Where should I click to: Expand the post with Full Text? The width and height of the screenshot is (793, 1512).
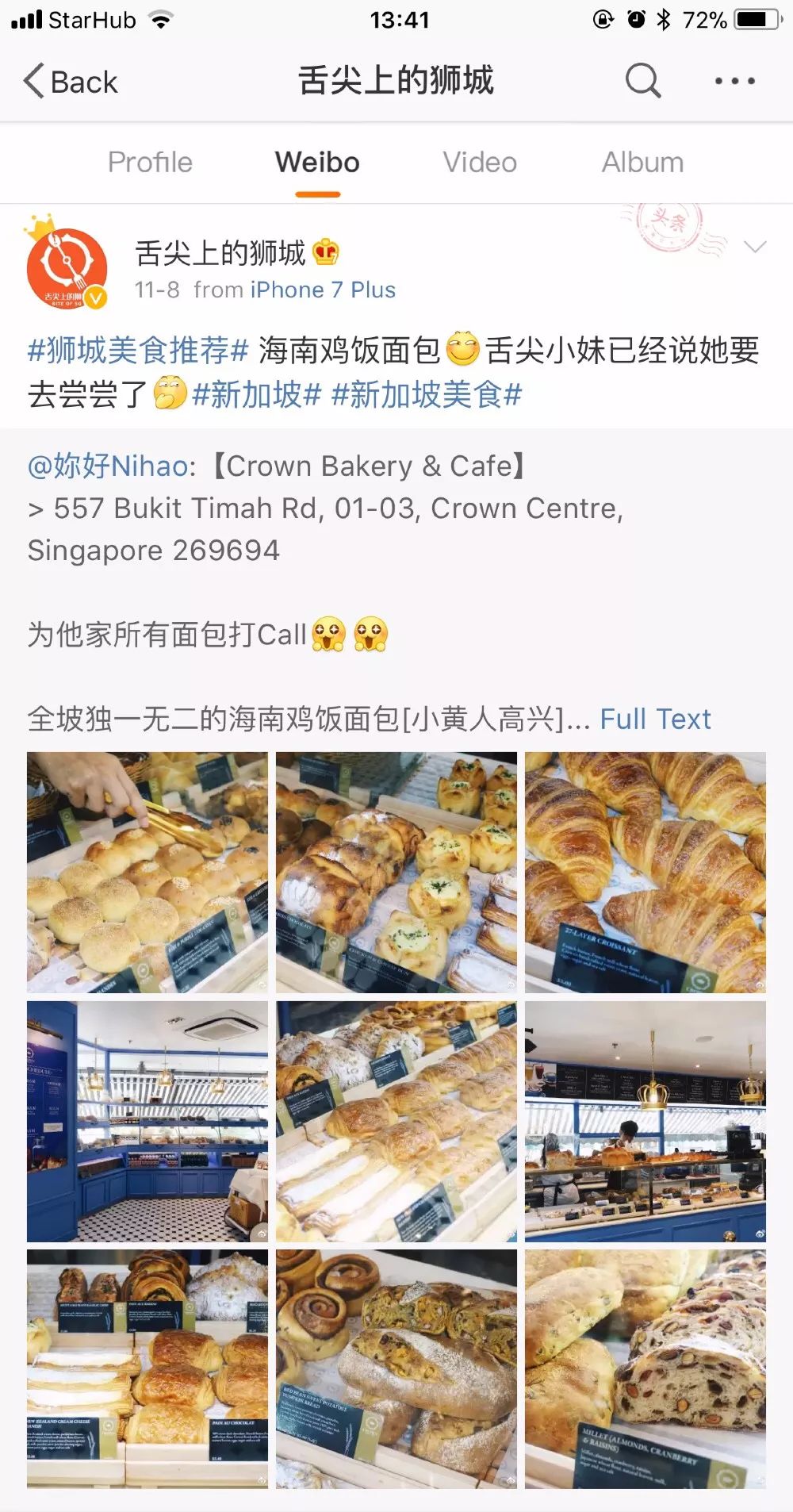pyautogui.click(x=655, y=719)
